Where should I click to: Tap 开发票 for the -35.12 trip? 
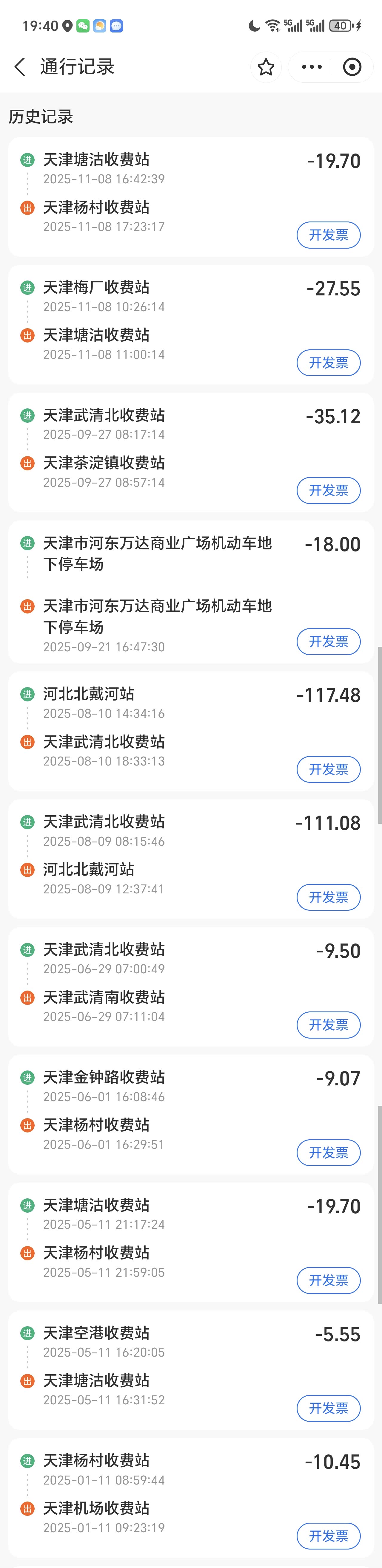[328, 491]
